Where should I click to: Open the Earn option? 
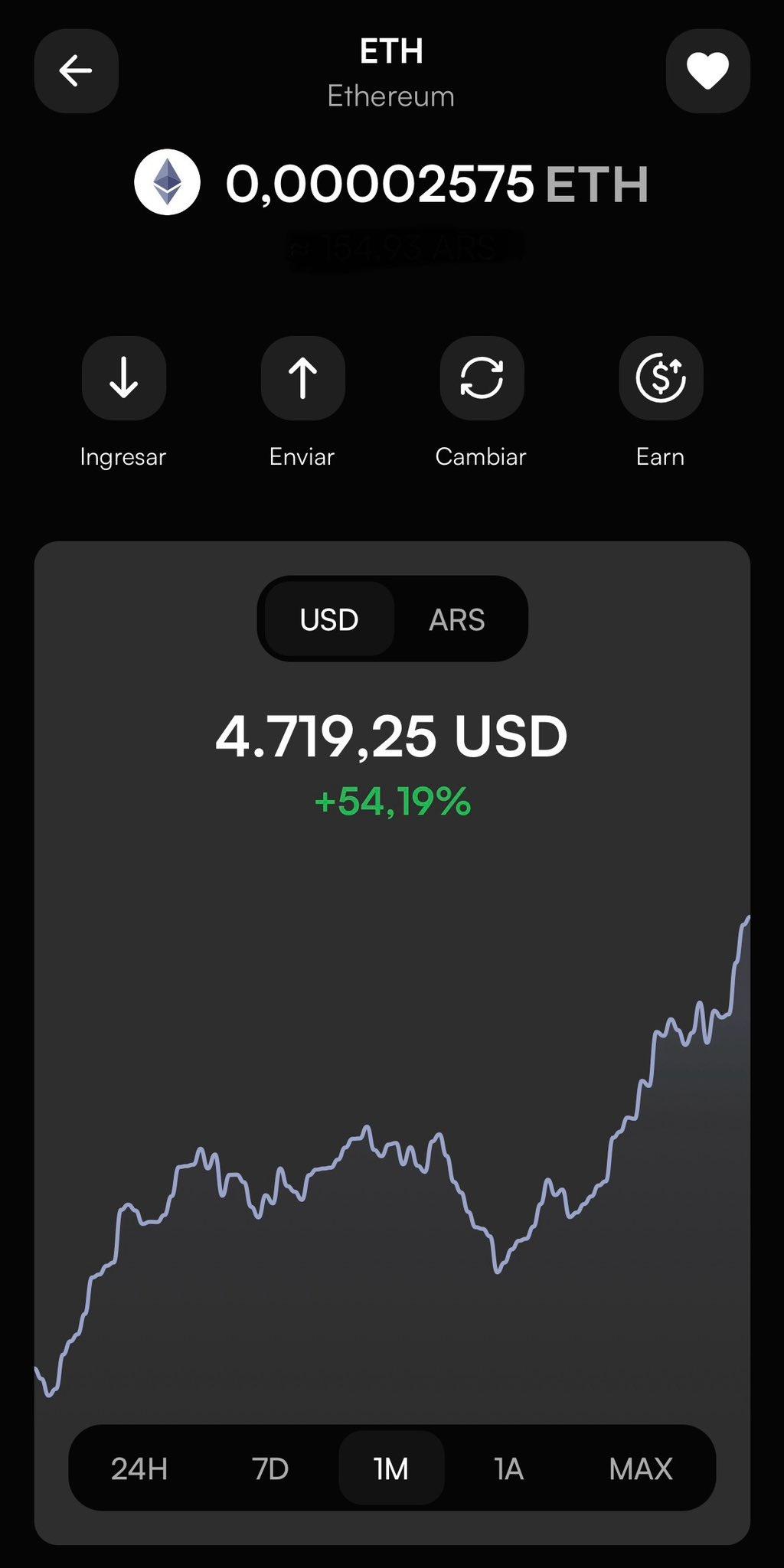tap(661, 378)
